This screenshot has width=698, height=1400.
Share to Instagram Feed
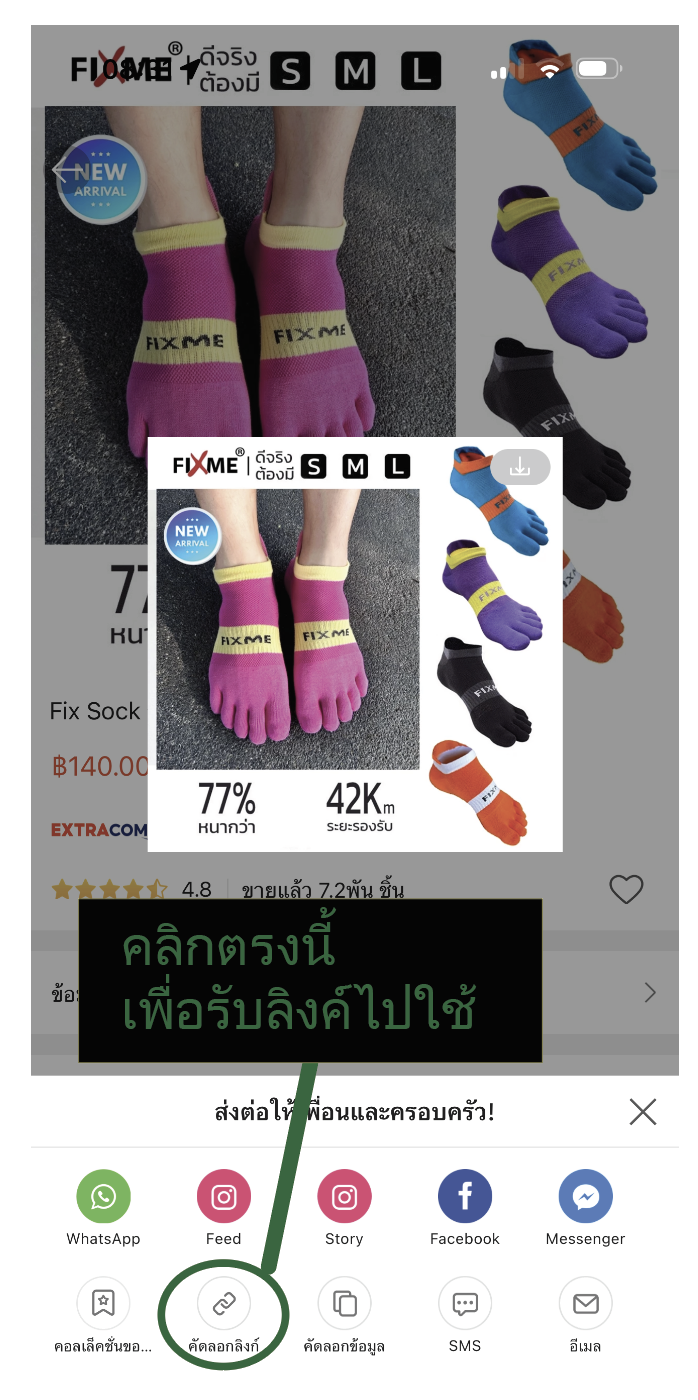point(224,1197)
